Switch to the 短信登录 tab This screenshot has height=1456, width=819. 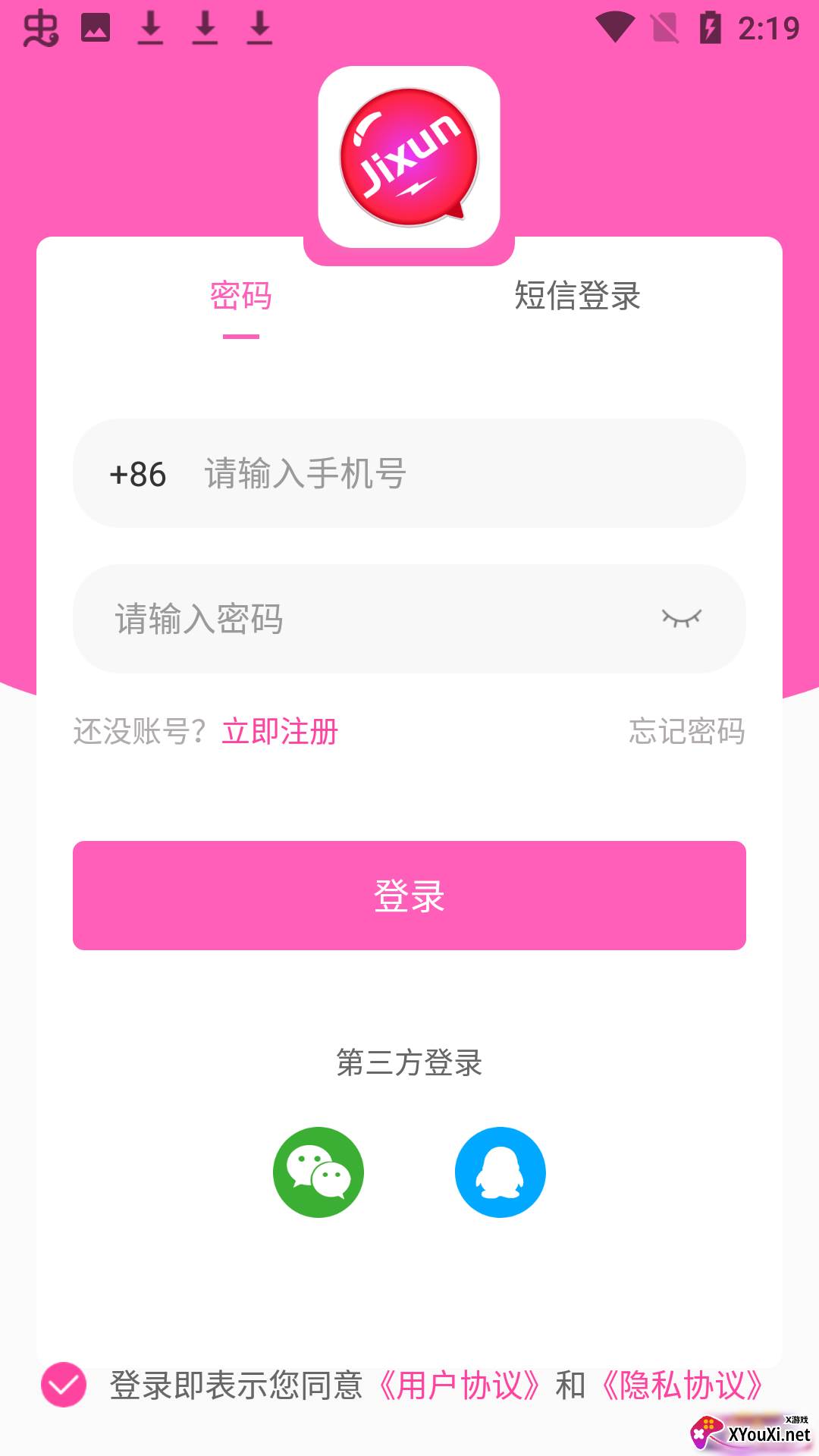[576, 296]
